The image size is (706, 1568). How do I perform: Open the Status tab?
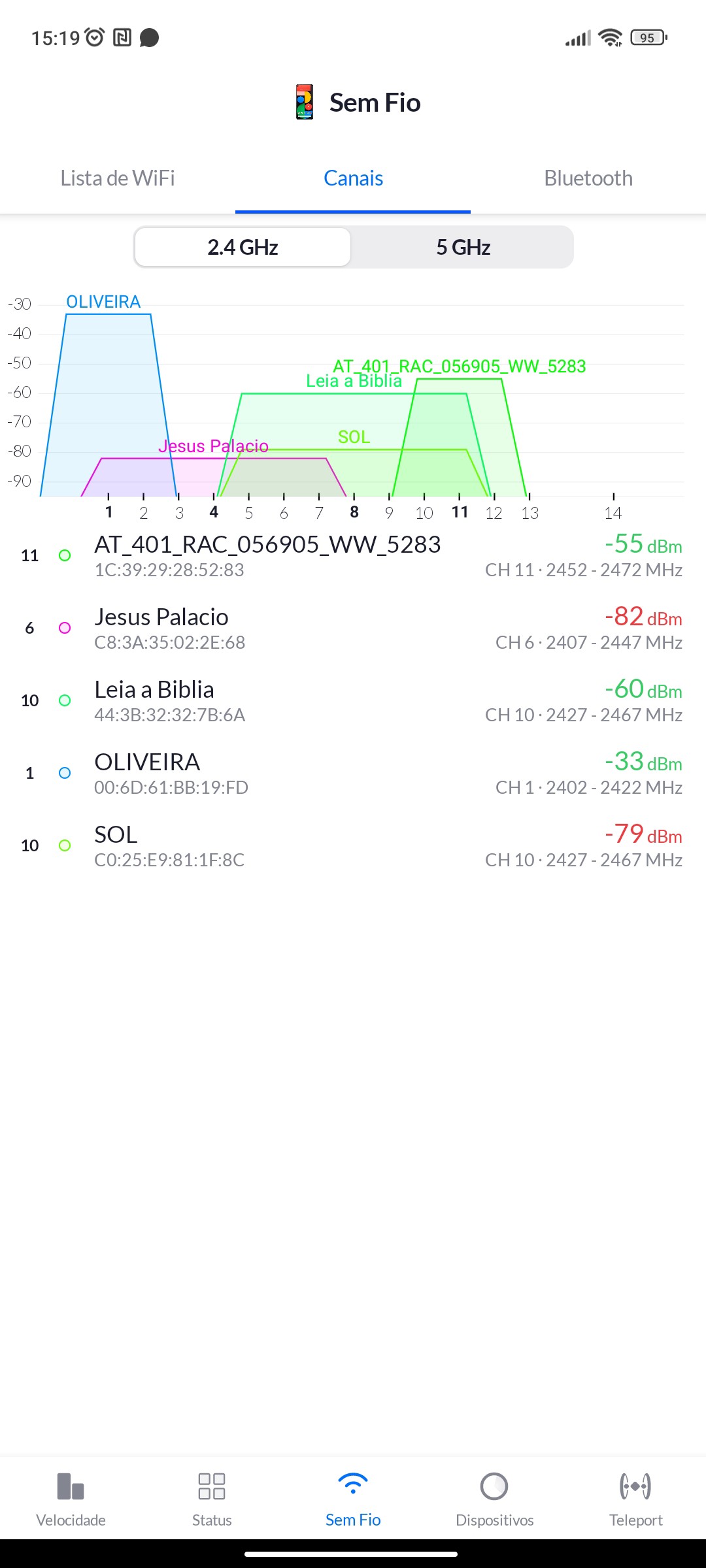(x=212, y=1497)
